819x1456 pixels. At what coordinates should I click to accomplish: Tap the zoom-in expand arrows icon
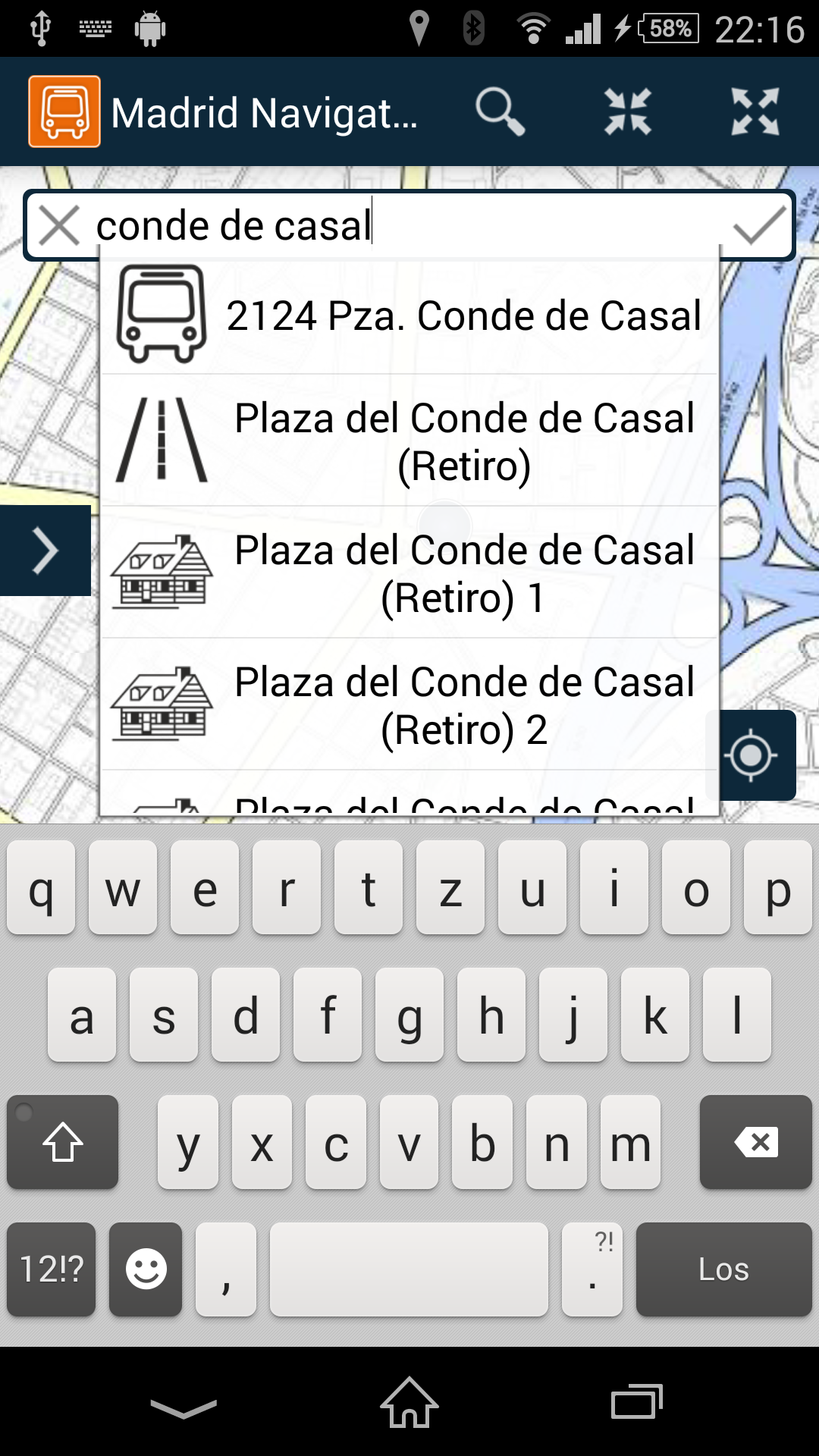click(x=755, y=112)
